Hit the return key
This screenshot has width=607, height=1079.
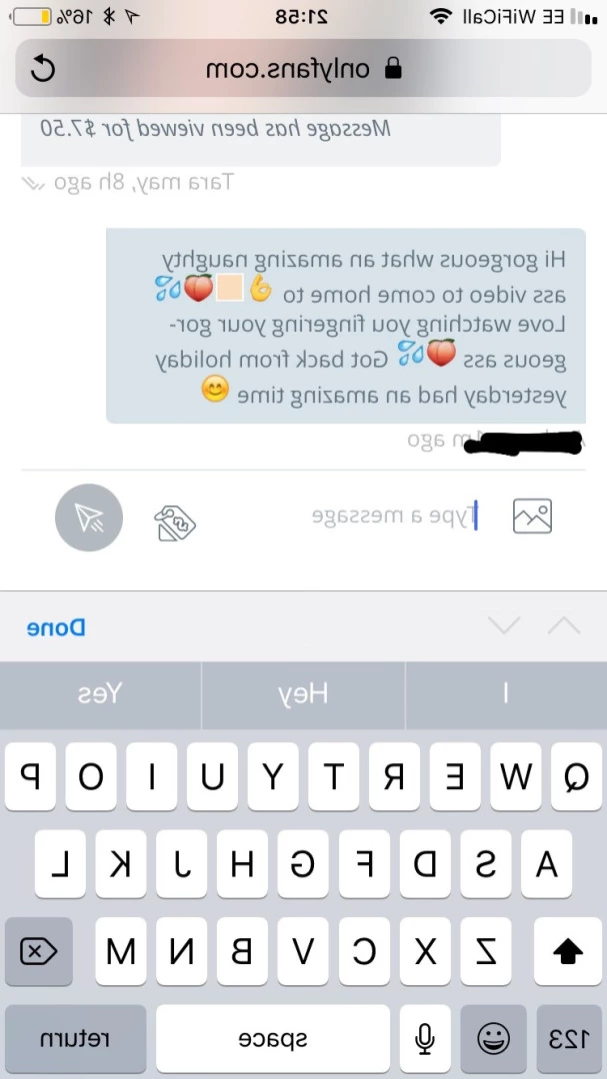point(75,1039)
